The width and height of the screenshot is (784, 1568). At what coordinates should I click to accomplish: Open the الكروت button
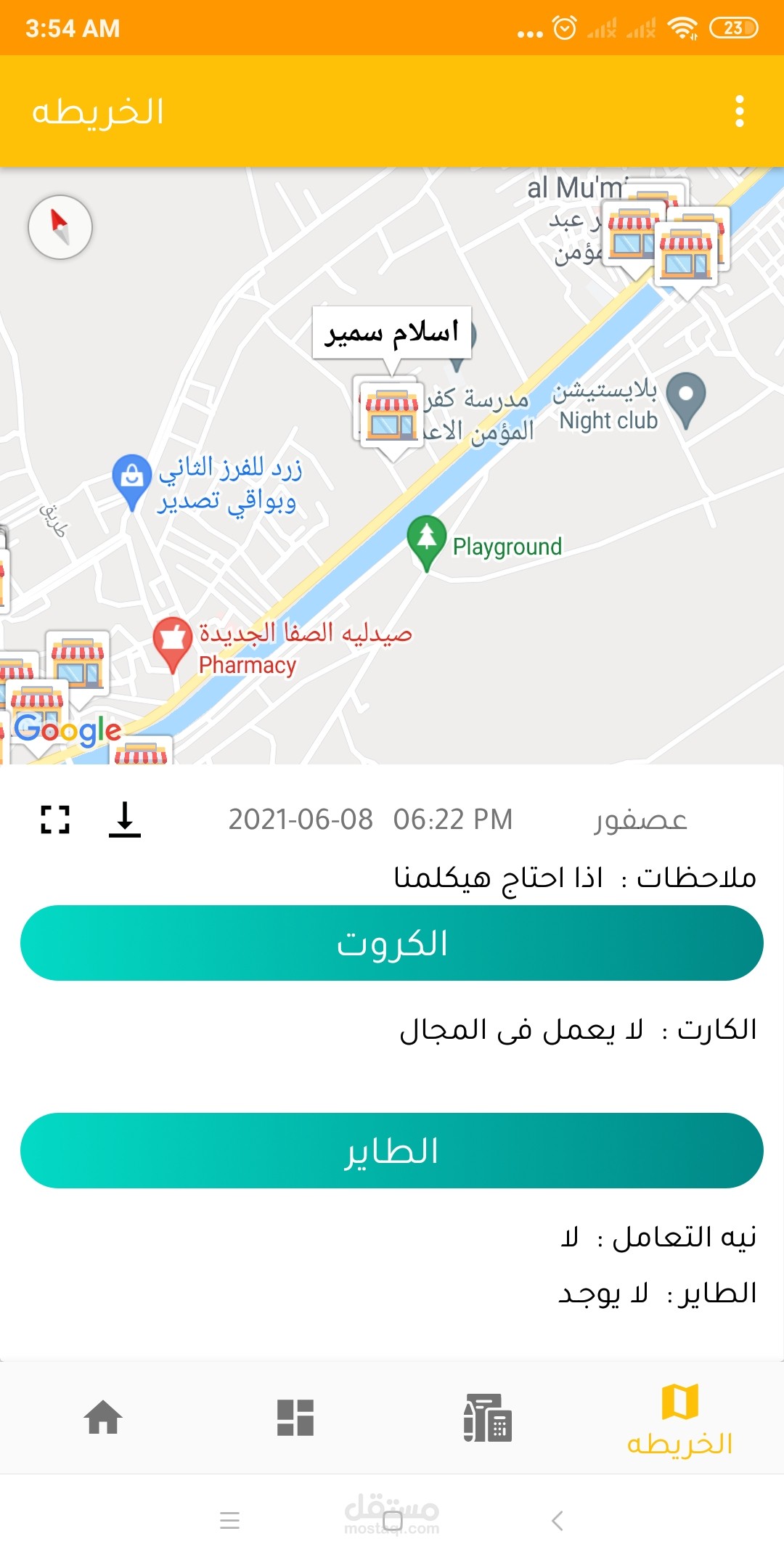coord(392,943)
